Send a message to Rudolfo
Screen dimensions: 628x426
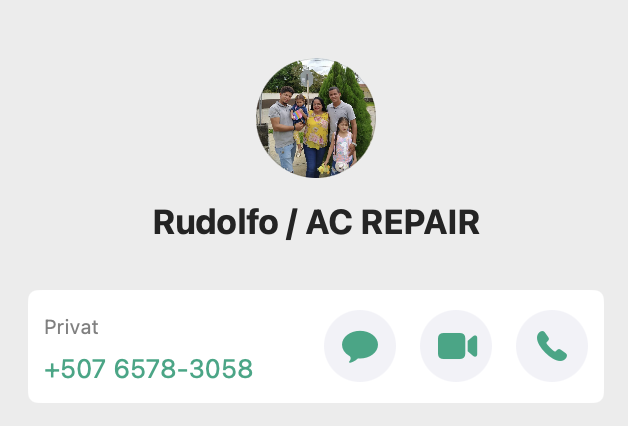coord(360,346)
